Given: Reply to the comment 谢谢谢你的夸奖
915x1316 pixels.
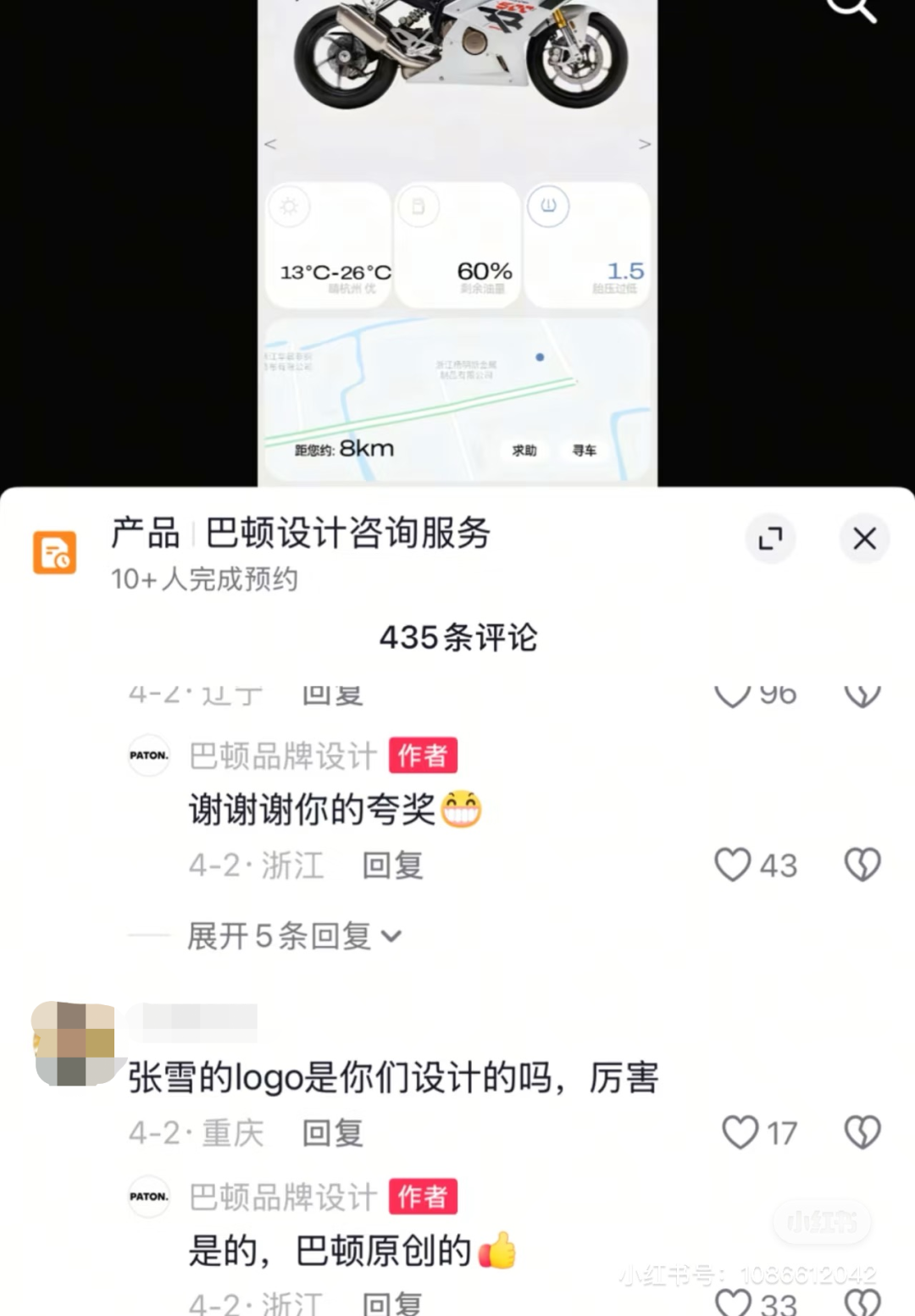Looking at the screenshot, I should (x=392, y=865).
